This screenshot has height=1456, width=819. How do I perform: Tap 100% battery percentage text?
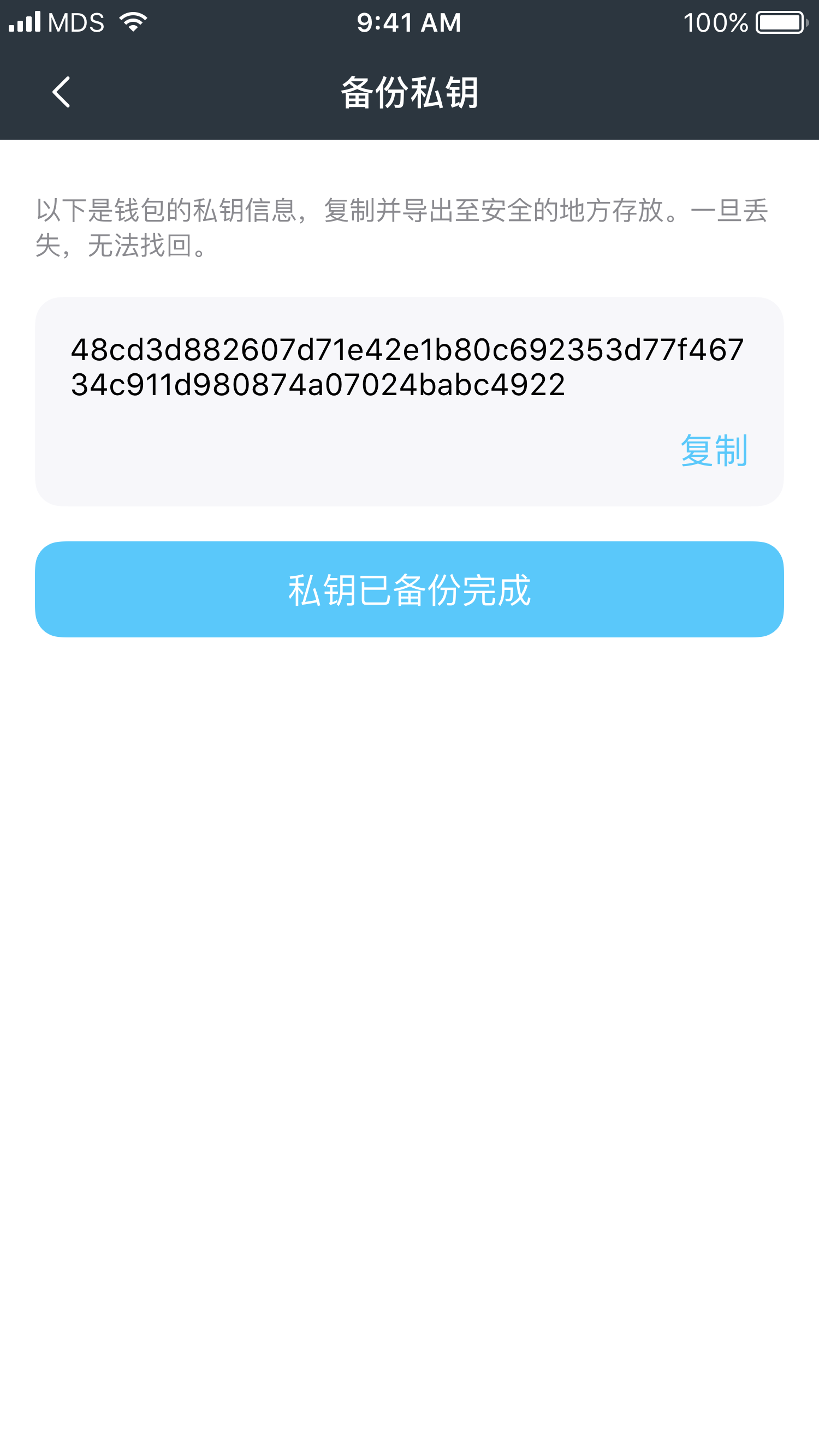tap(714, 22)
